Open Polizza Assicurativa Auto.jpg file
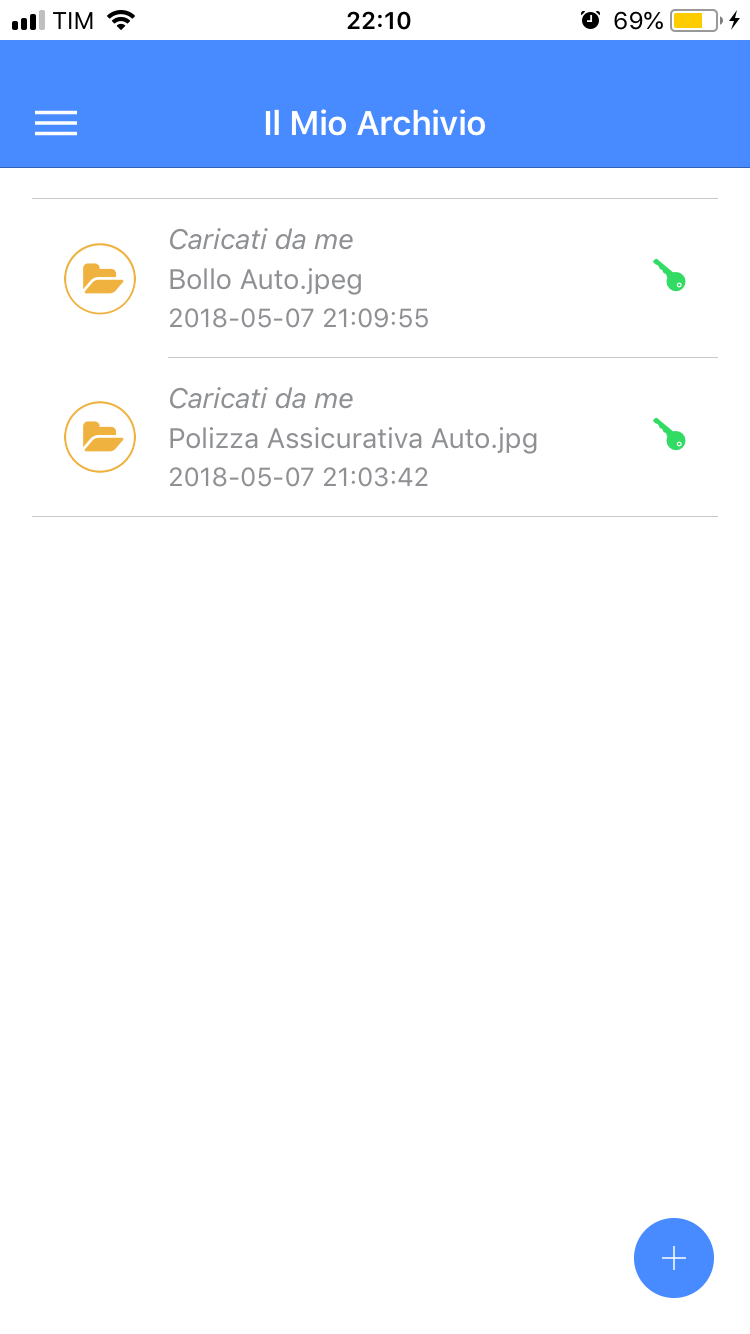The width and height of the screenshot is (750, 1334). (375, 438)
